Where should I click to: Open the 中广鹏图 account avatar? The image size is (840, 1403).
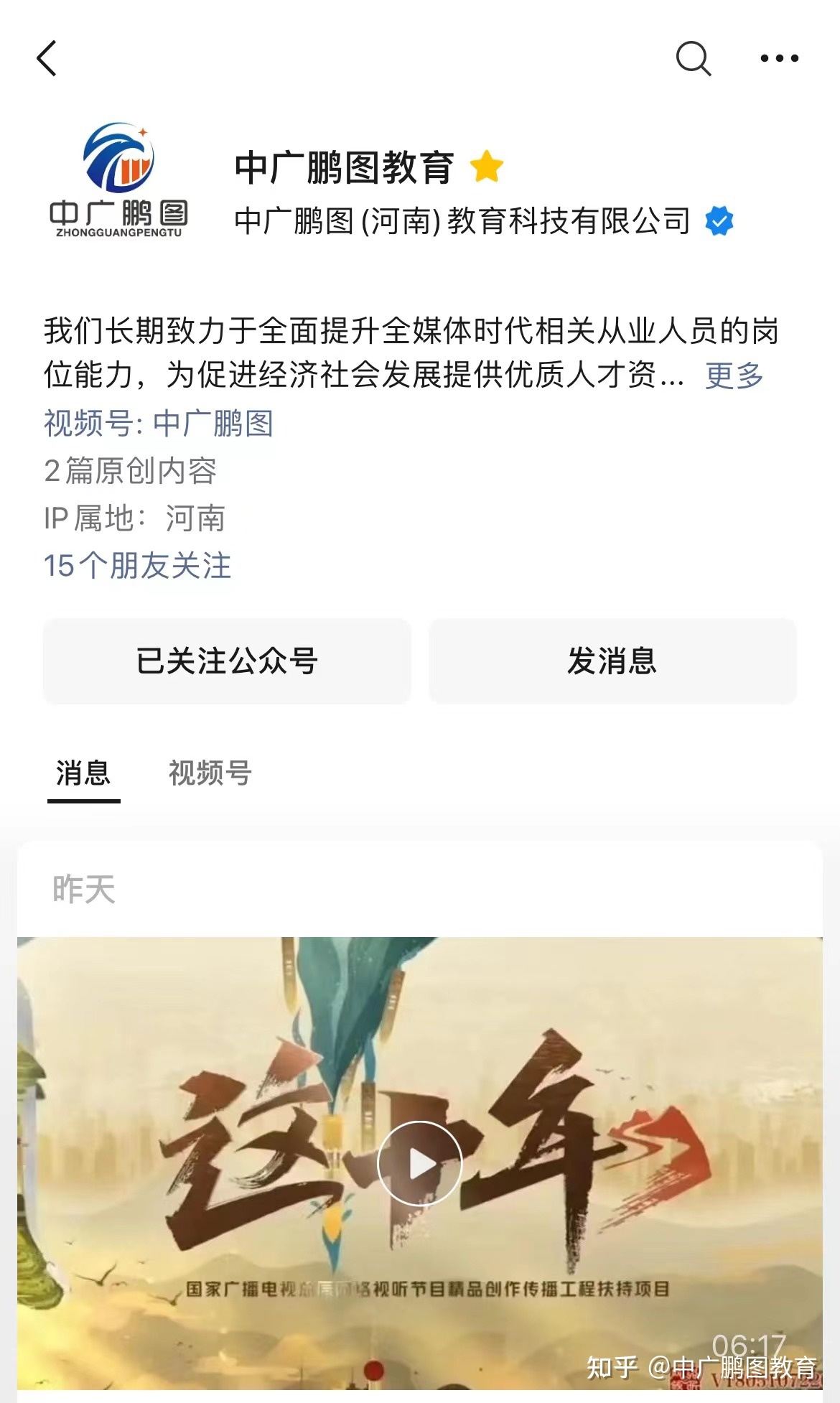click(118, 181)
